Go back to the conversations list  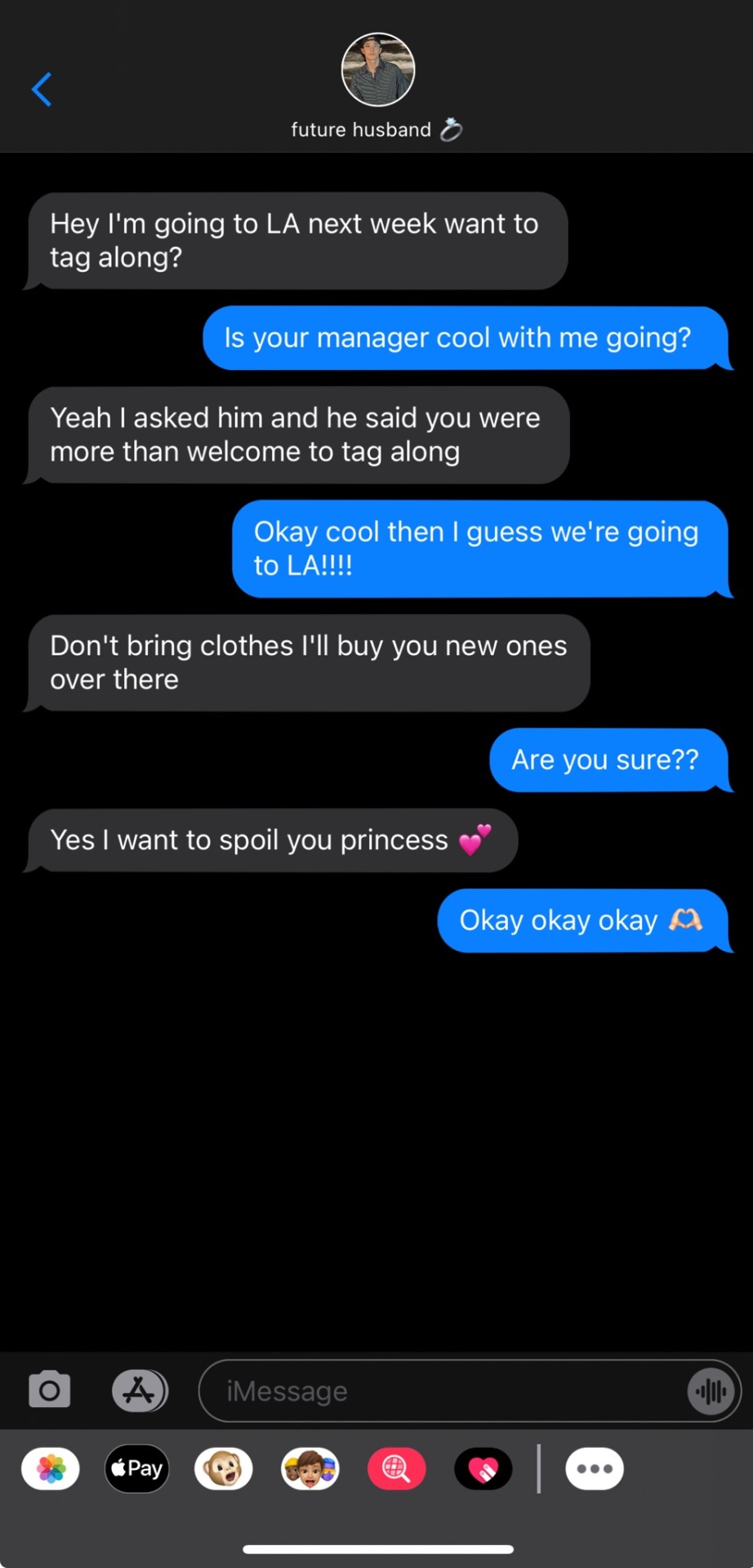(x=42, y=89)
